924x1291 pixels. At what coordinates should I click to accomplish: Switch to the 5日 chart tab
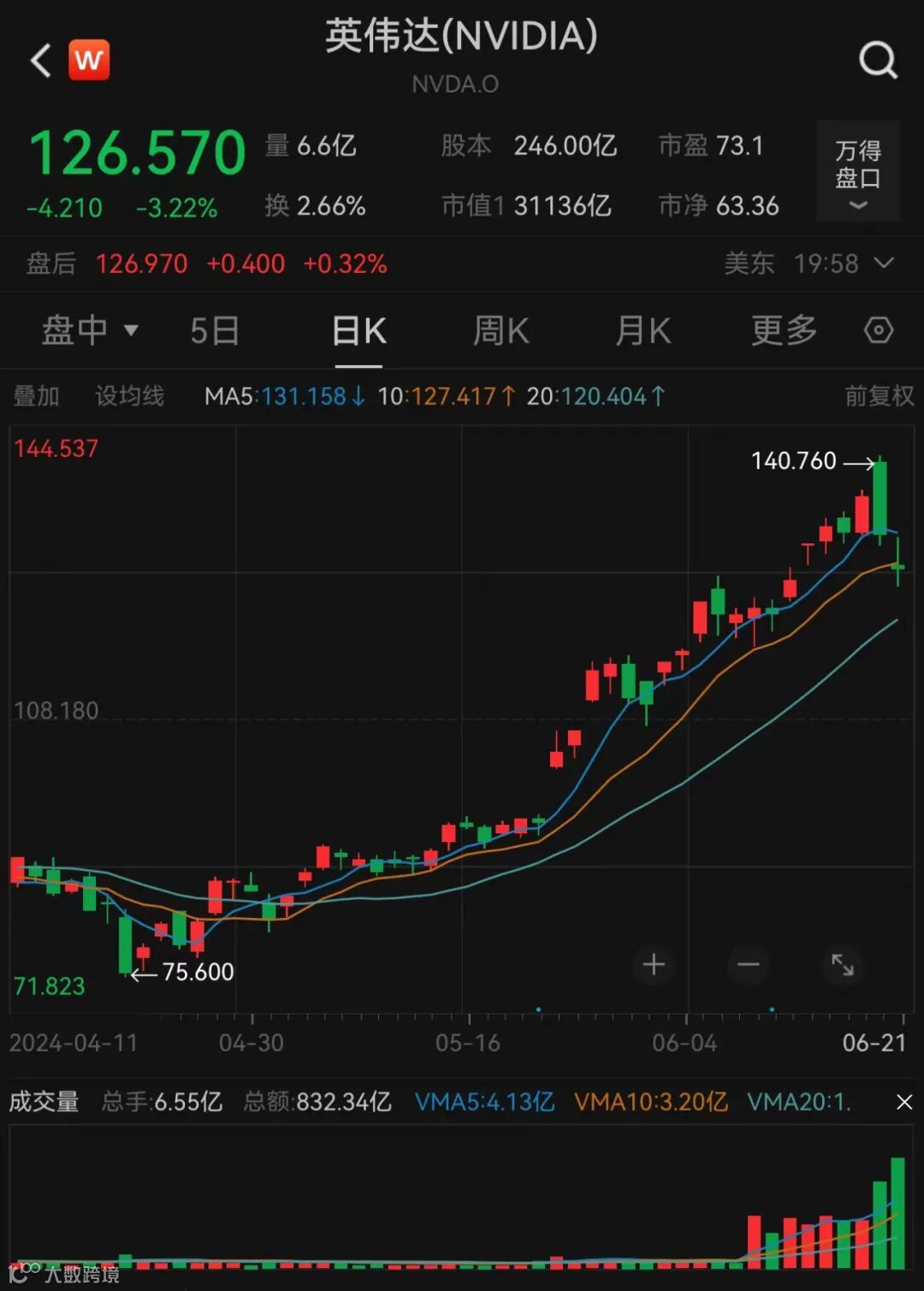(214, 330)
